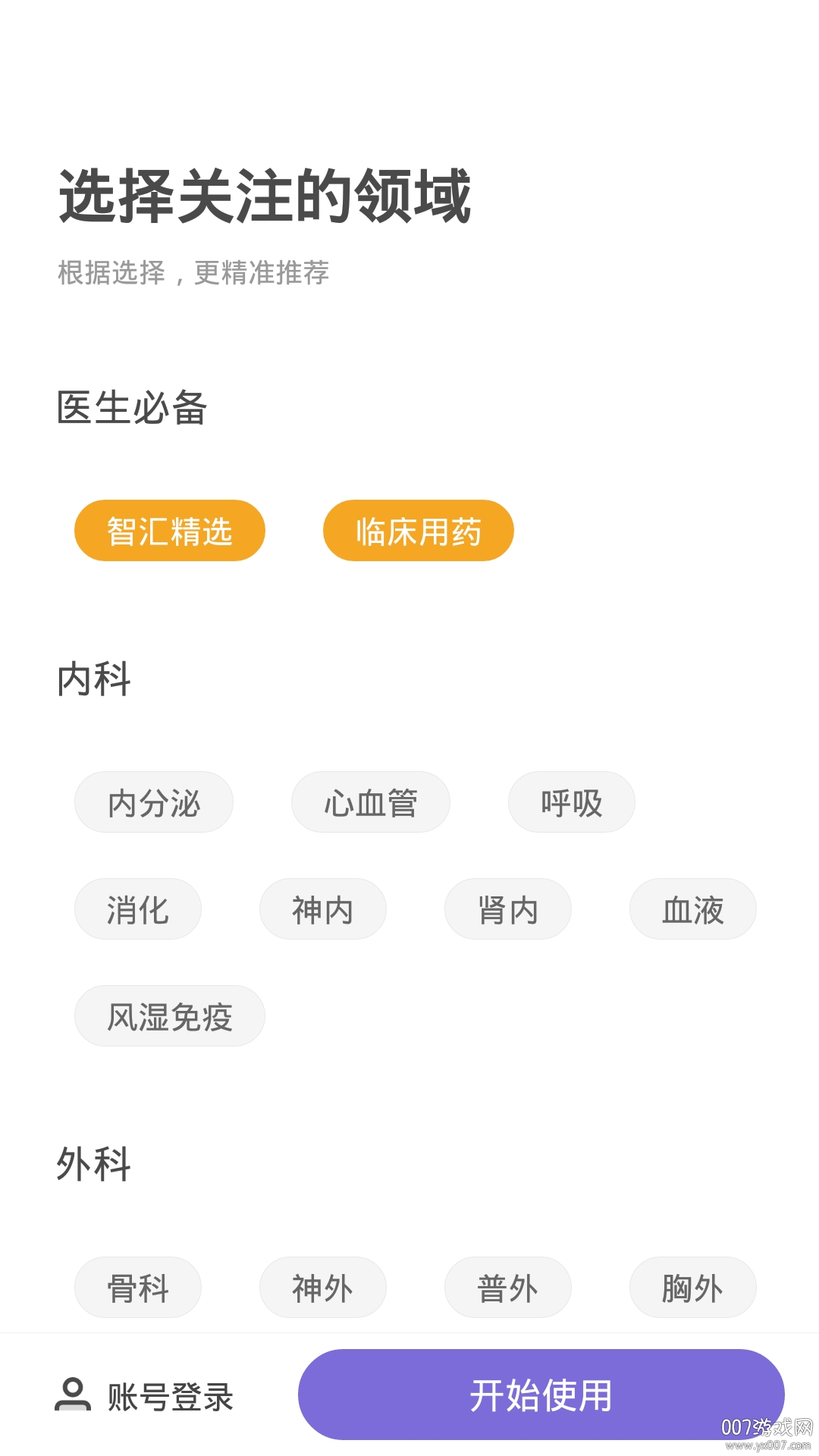Choose 骨科 under 外科
Viewport: 819px width, 1456px height.
click(x=138, y=1288)
